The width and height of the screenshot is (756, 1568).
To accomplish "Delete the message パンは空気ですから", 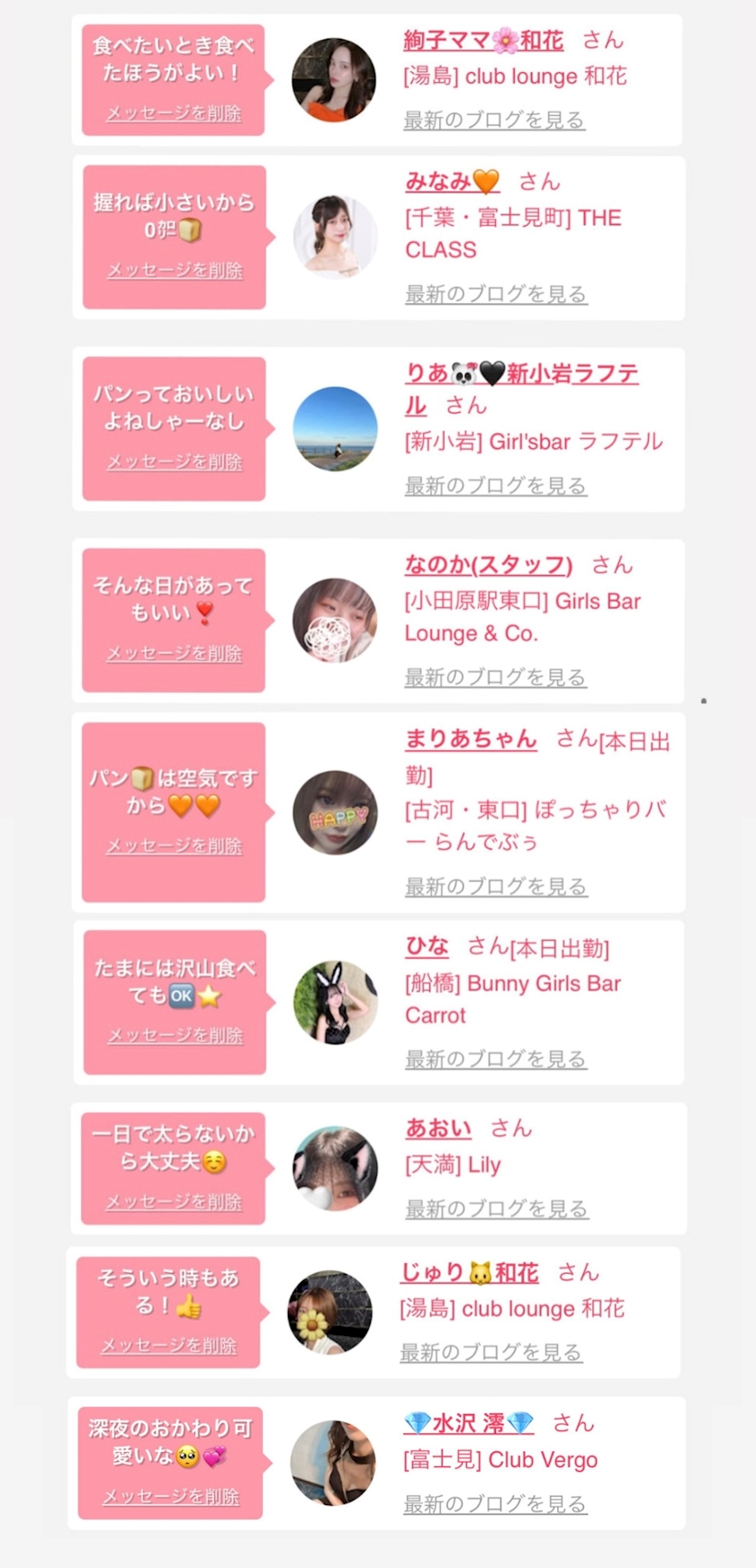I will 175,847.
